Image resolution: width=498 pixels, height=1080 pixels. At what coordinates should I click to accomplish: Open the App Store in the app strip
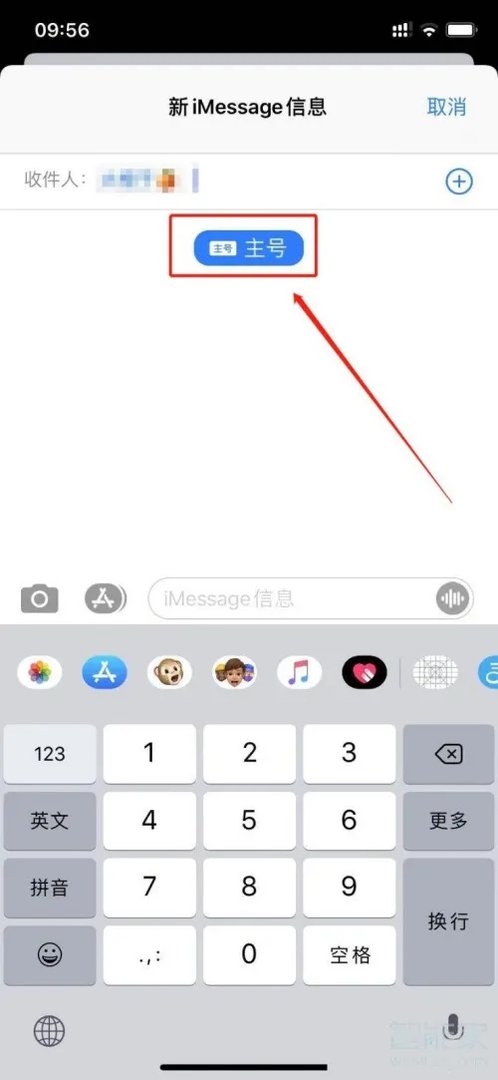[105, 672]
